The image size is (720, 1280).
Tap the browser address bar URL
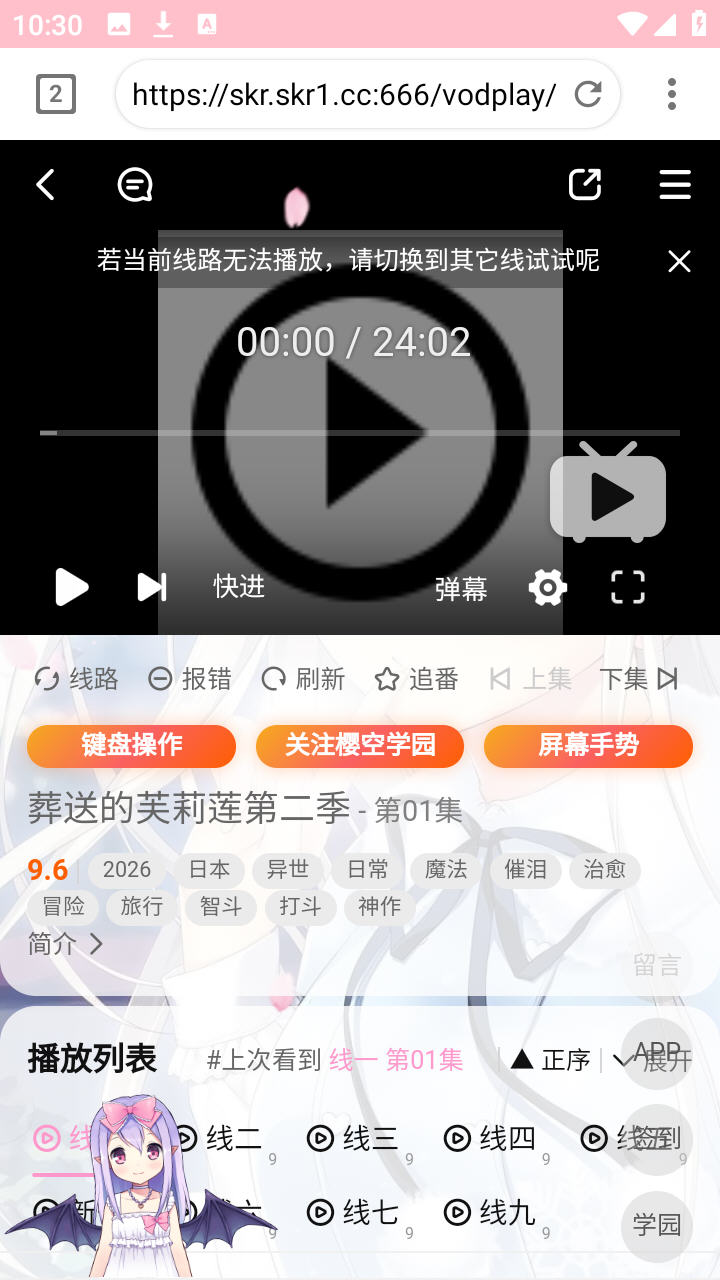pyautogui.click(x=340, y=94)
